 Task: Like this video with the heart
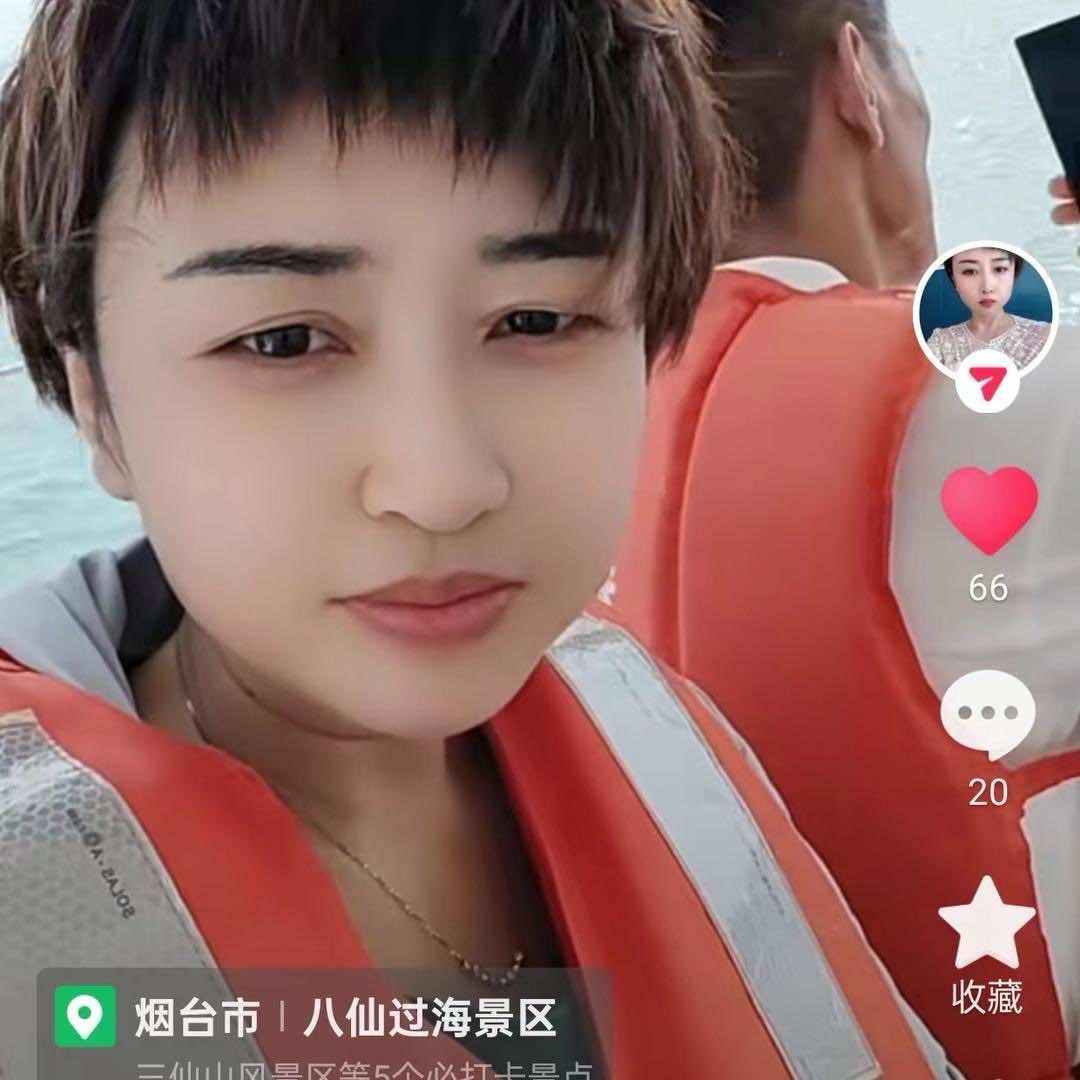989,509
